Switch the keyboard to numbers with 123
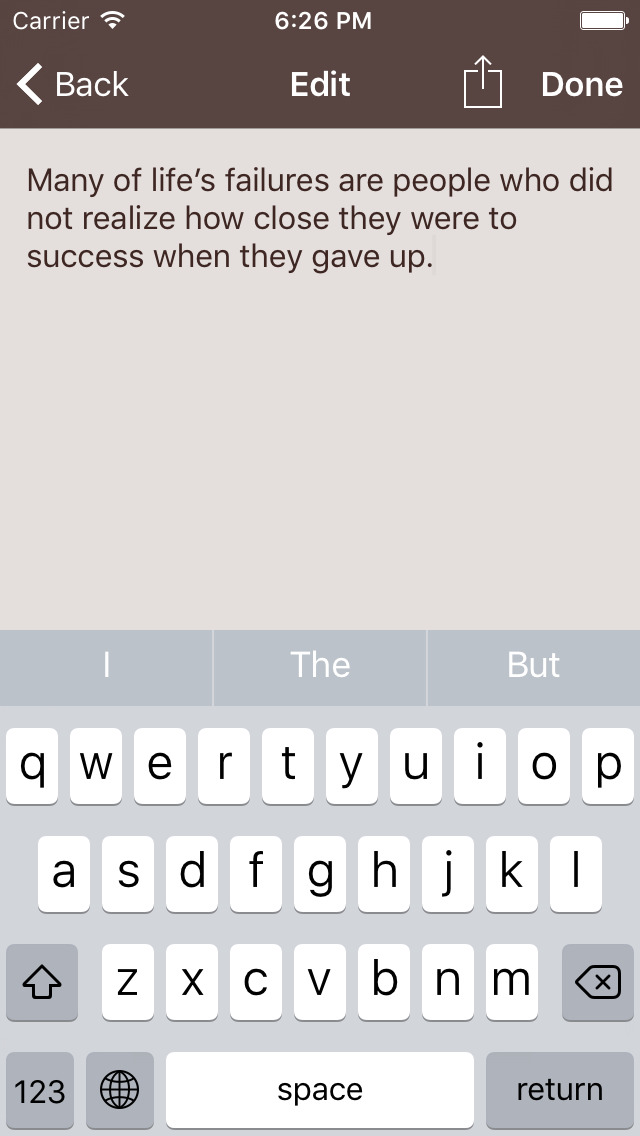Viewport: 640px width, 1136px height. (40, 1090)
